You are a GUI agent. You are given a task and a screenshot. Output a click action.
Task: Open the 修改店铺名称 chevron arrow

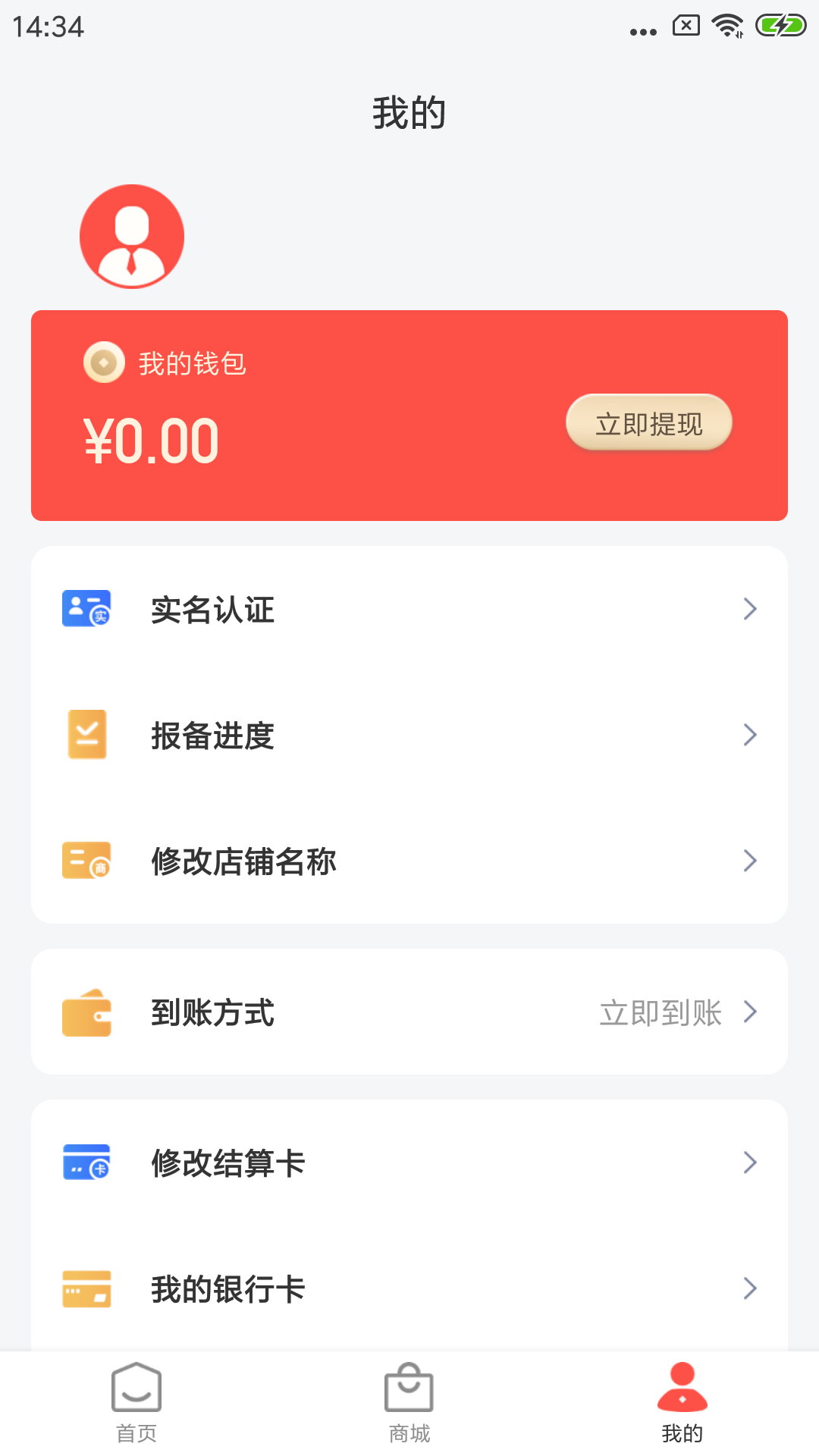(750, 861)
